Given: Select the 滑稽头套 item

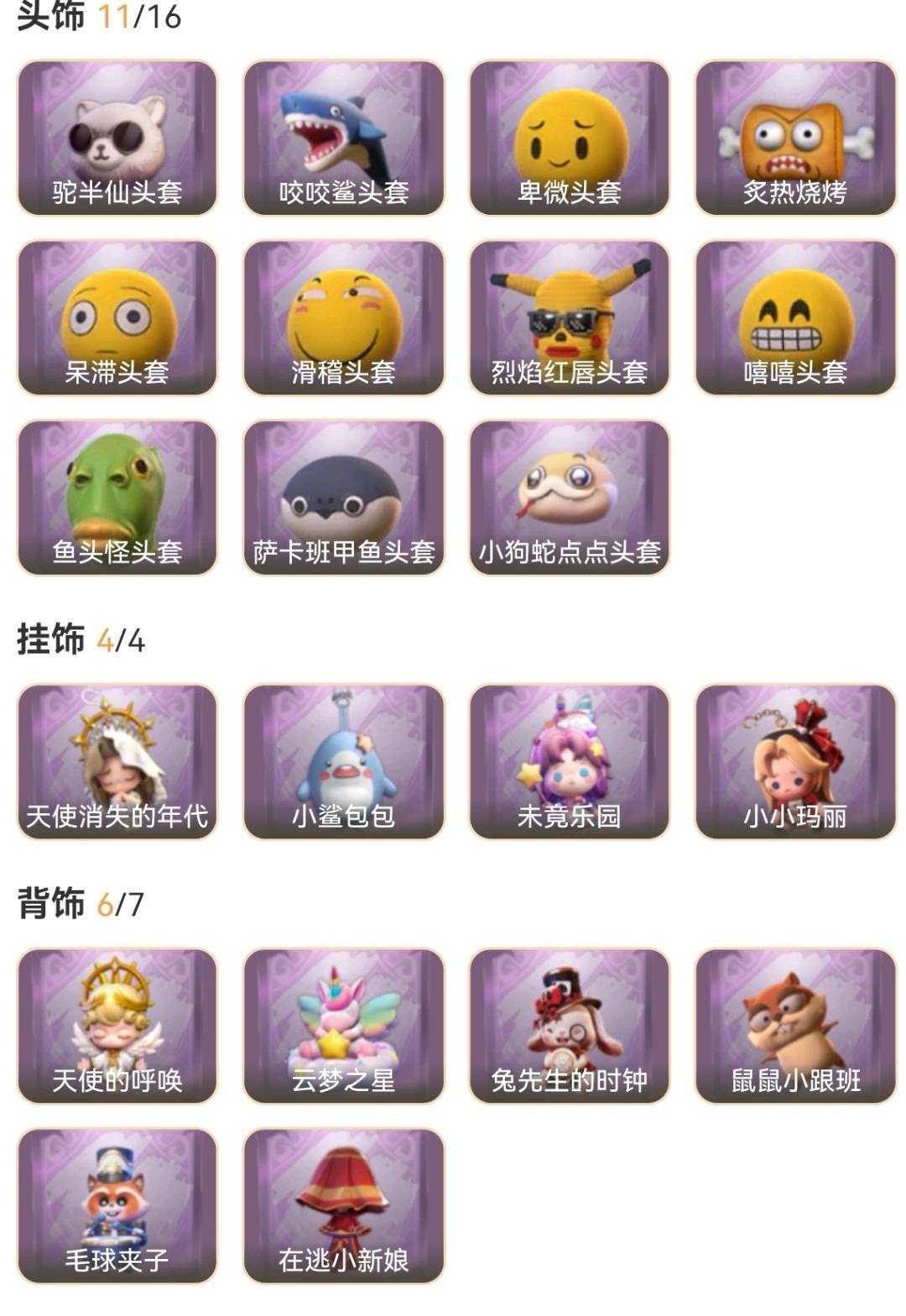Looking at the screenshot, I should pos(344,318).
